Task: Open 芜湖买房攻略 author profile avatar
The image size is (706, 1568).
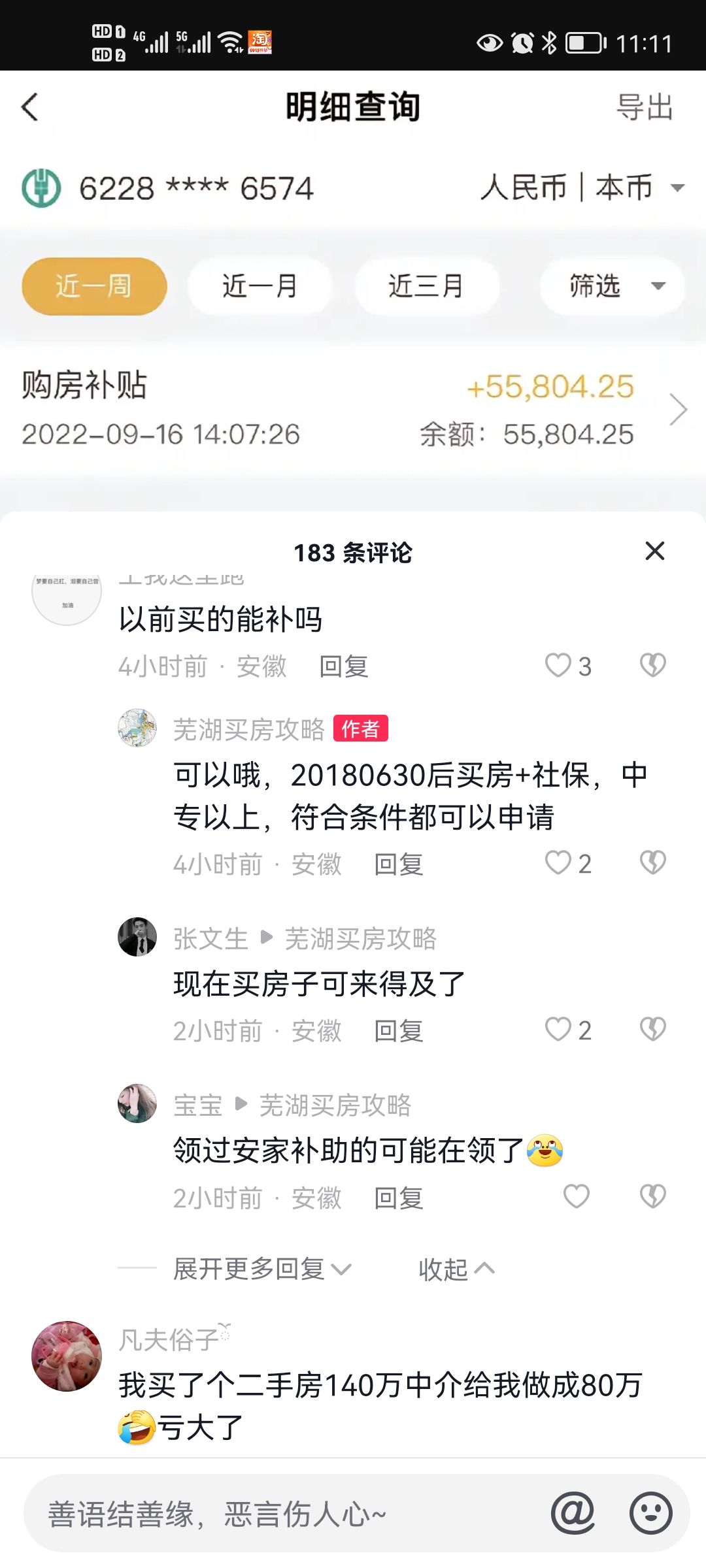Action: (x=137, y=728)
